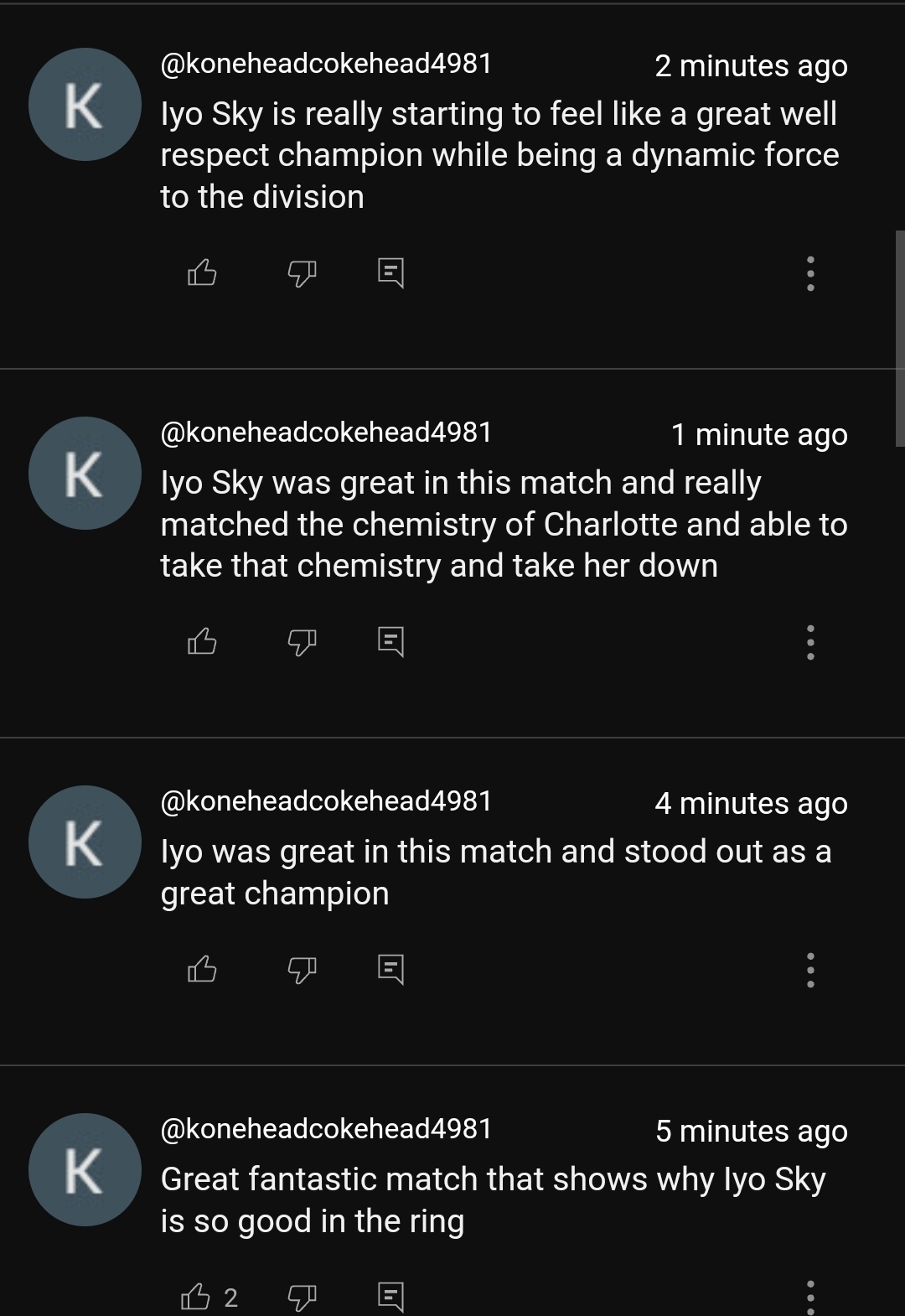This screenshot has height=1316, width=905.
Task: Dislike the 'Great fantastic match' comment
Action: 303,1297
